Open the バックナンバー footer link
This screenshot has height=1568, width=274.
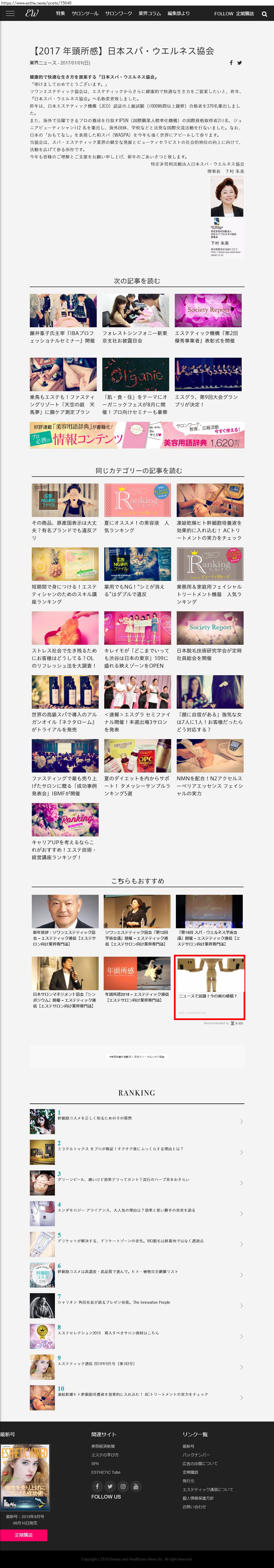pos(196,1454)
